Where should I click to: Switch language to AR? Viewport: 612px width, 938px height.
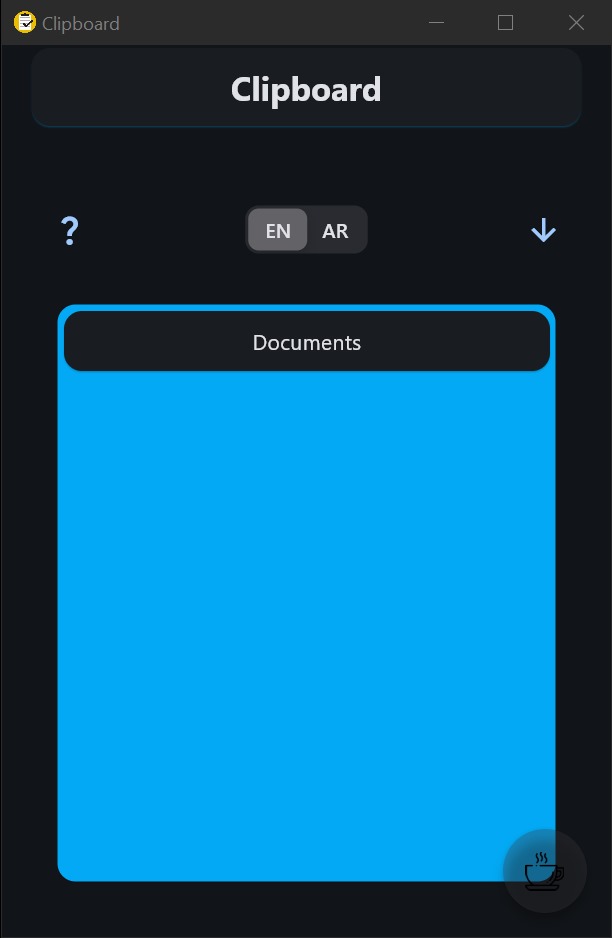point(335,231)
